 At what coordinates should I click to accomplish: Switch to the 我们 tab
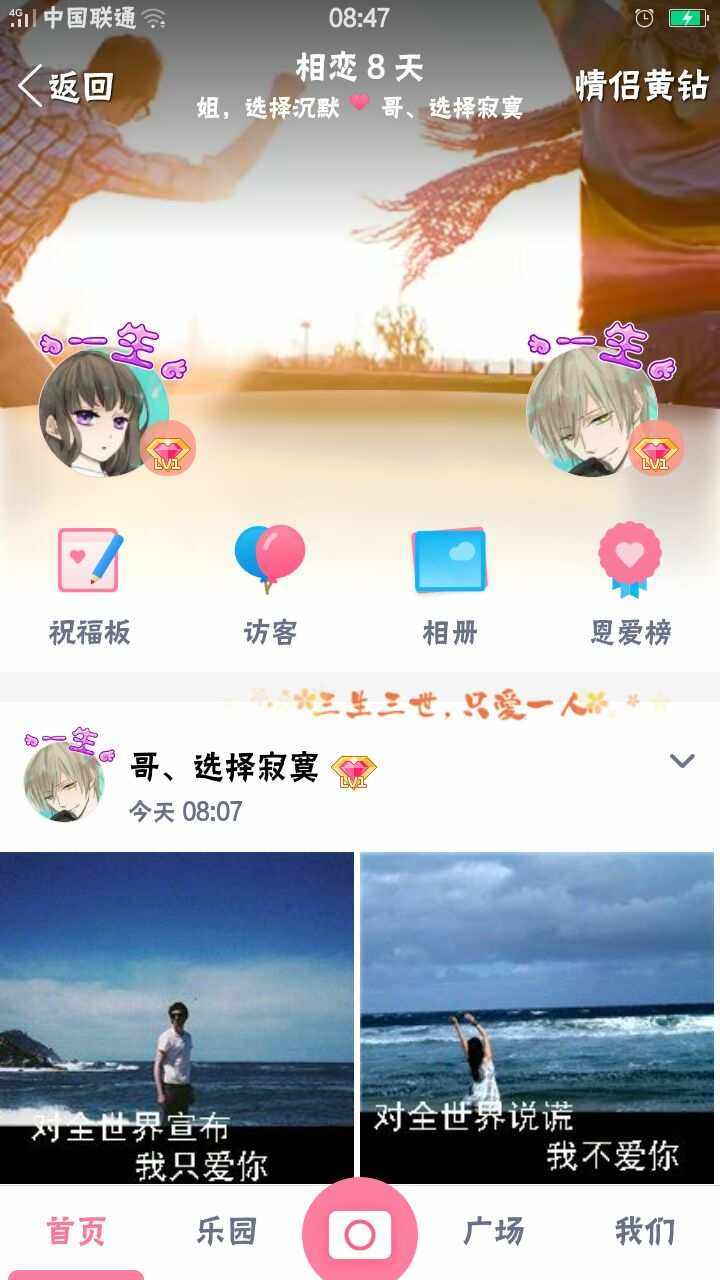(645, 1231)
